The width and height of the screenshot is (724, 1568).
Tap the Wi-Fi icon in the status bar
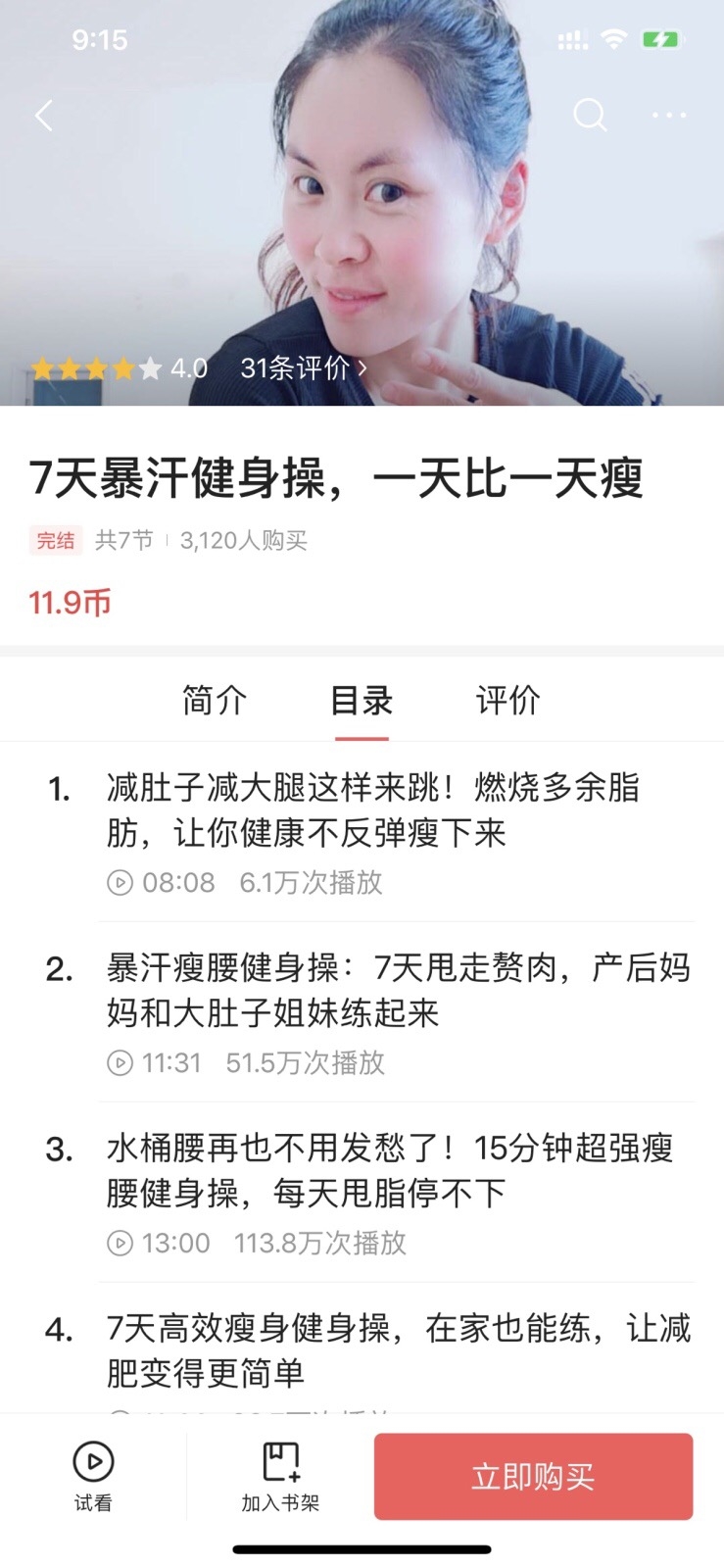tap(614, 40)
